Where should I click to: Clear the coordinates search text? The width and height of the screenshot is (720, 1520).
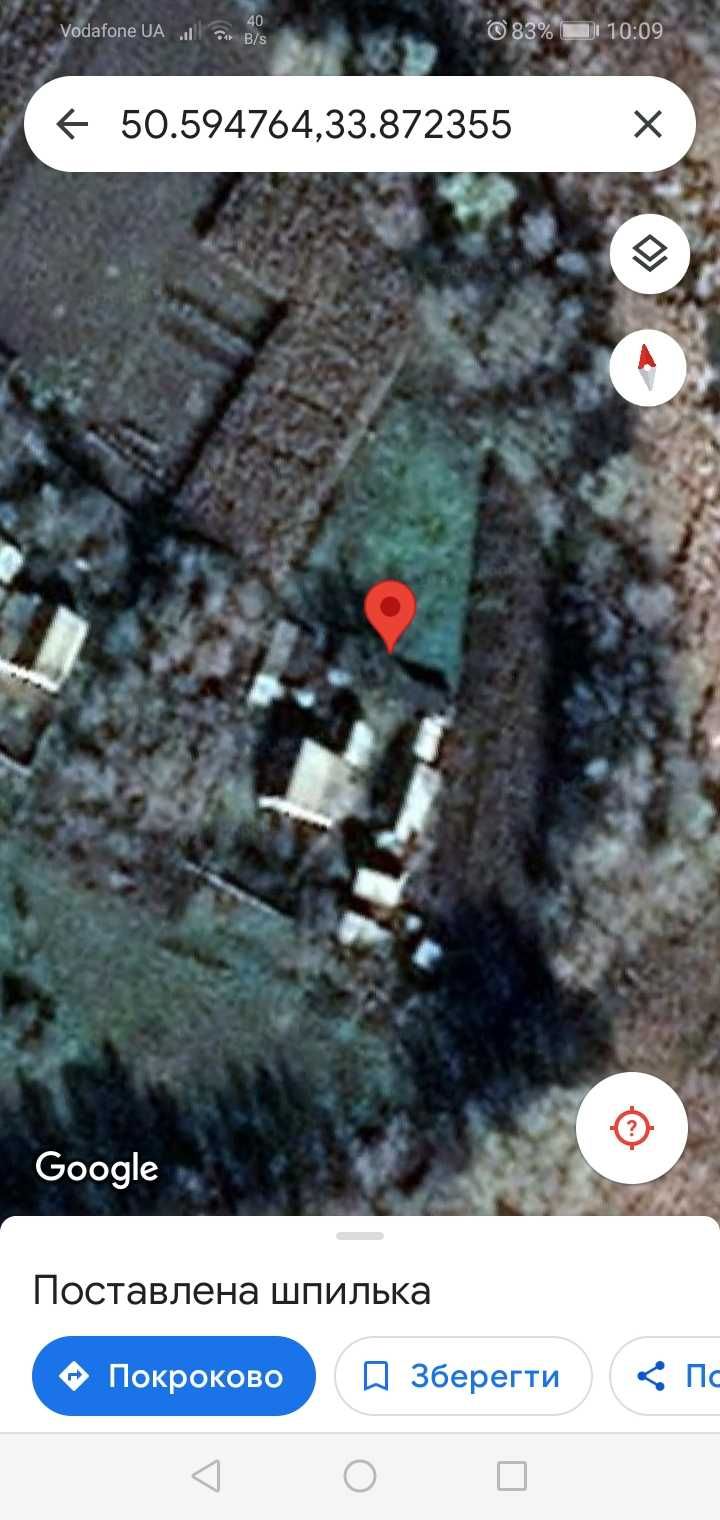click(x=648, y=125)
